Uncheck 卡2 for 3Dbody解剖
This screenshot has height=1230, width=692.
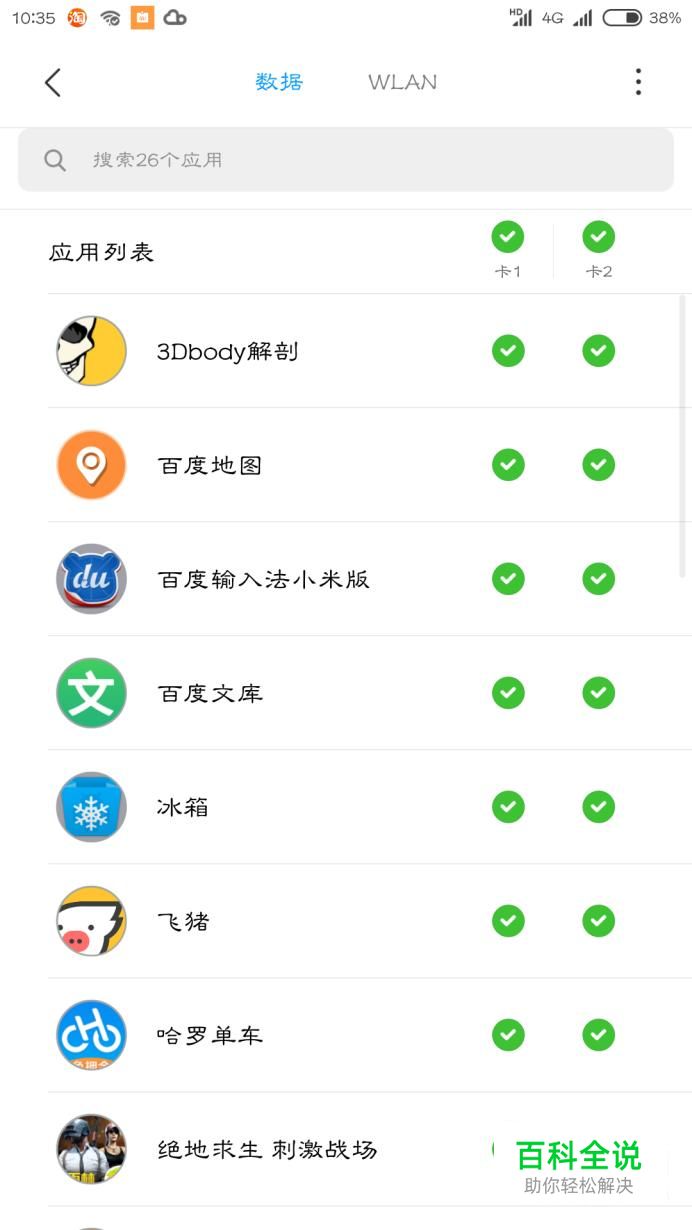[599, 351]
